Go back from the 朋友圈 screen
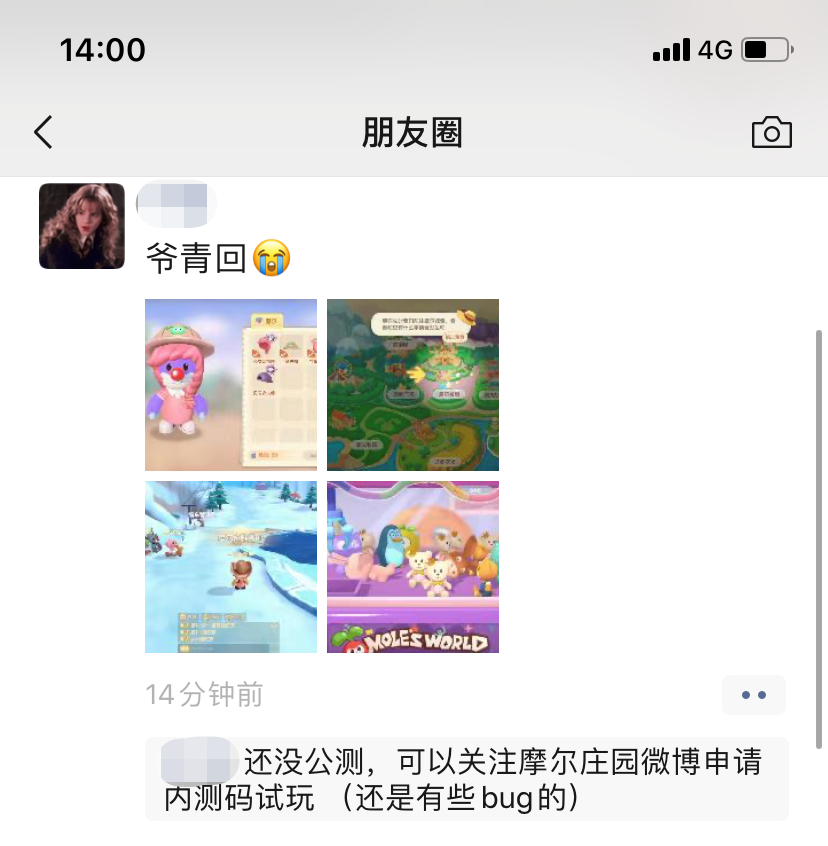Screen dimensions: 828x846 43,132
